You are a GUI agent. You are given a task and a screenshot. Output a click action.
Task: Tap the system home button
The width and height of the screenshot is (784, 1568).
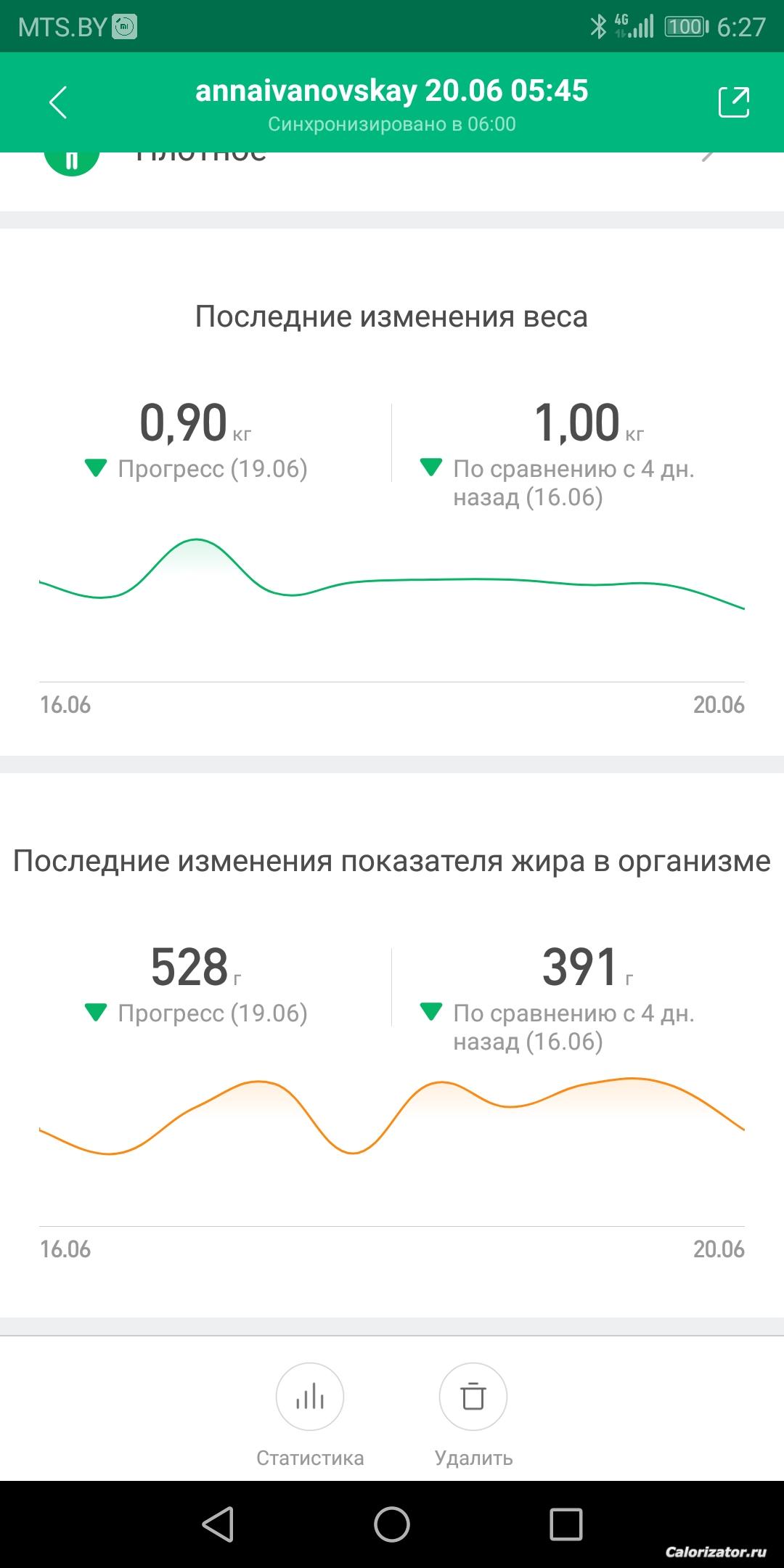392,1524
